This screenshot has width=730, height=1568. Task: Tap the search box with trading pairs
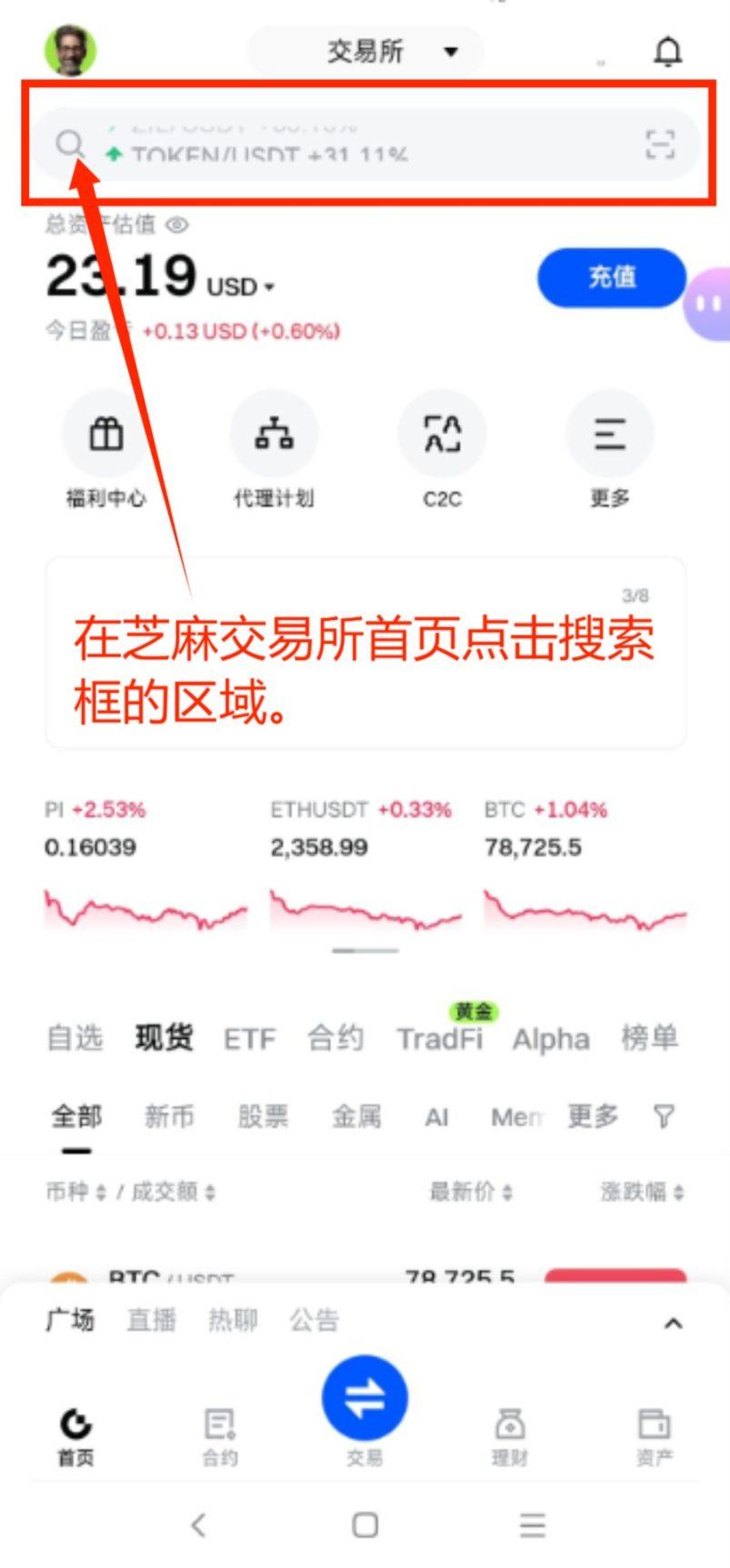click(x=345, y=145)
